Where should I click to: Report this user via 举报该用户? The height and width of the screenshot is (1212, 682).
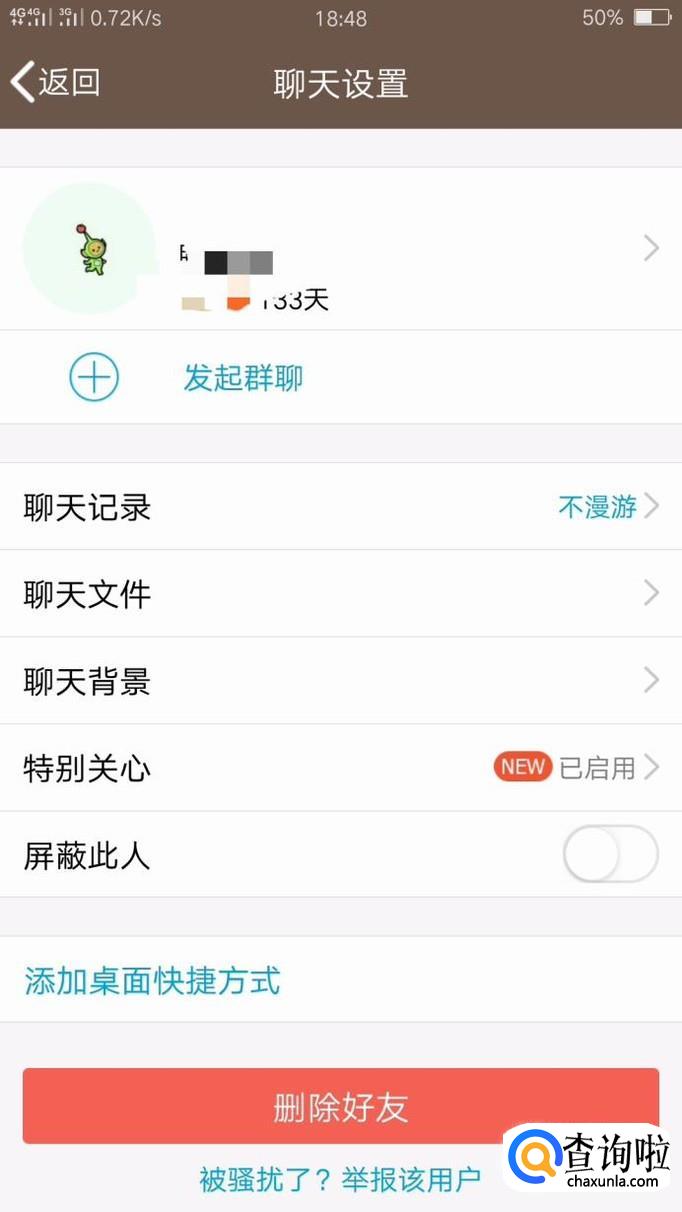click(x=412, y=1180)
